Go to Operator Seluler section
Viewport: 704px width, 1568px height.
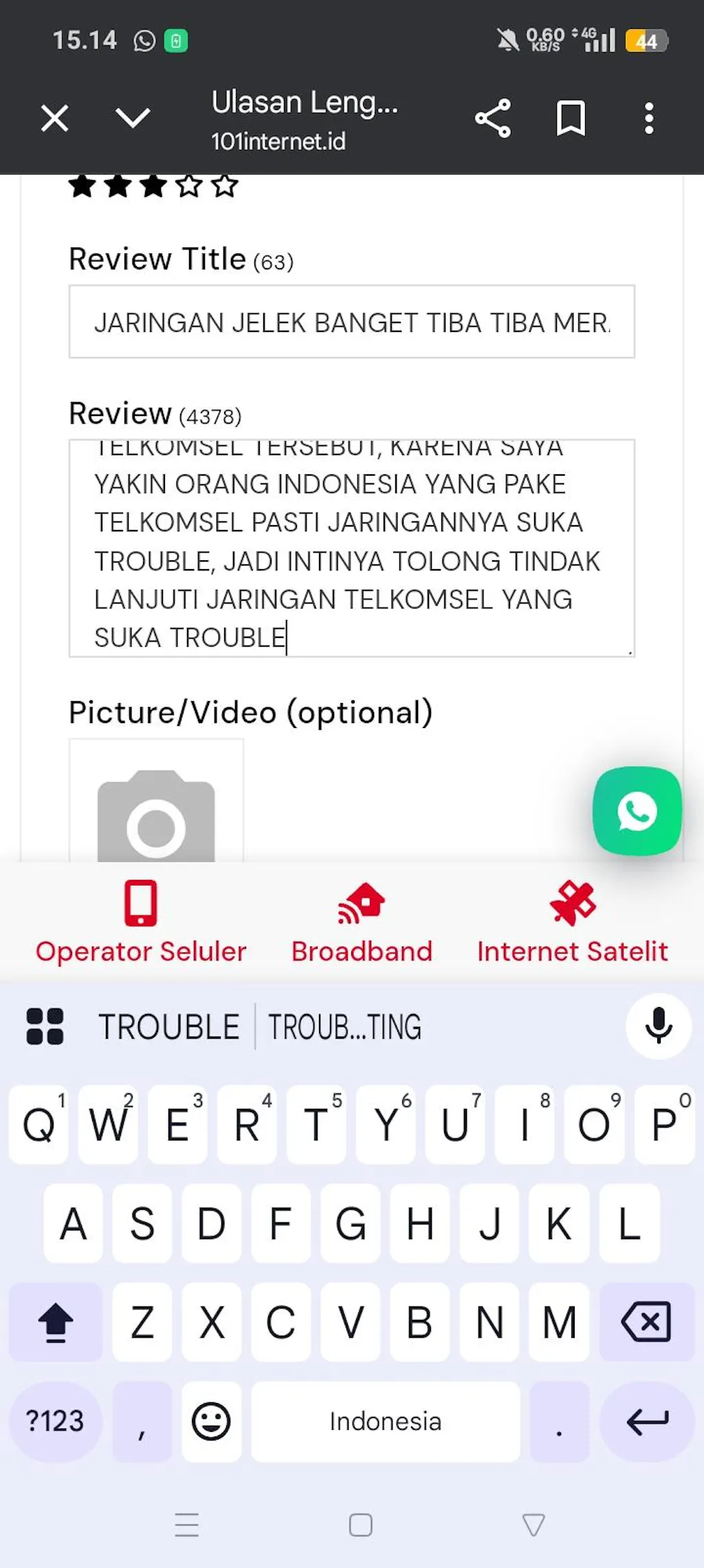(141, 923)
